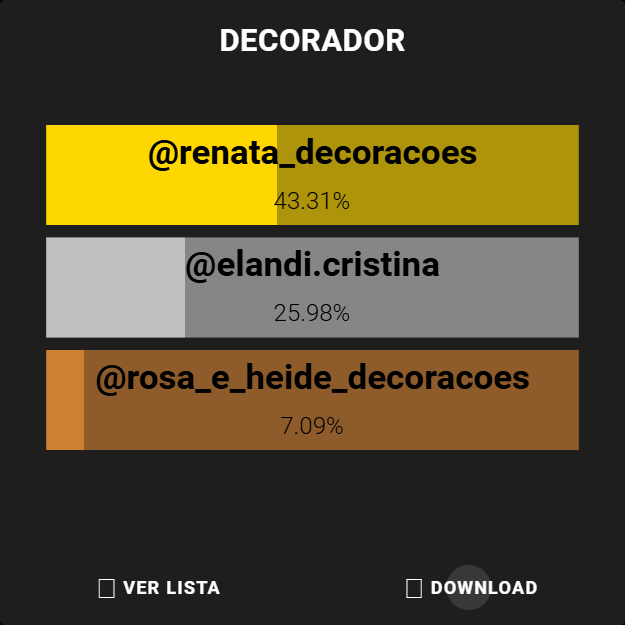Viewport: 625px width, 625px height.
Task: Download the decorador ranking
Action: [471, 588]
